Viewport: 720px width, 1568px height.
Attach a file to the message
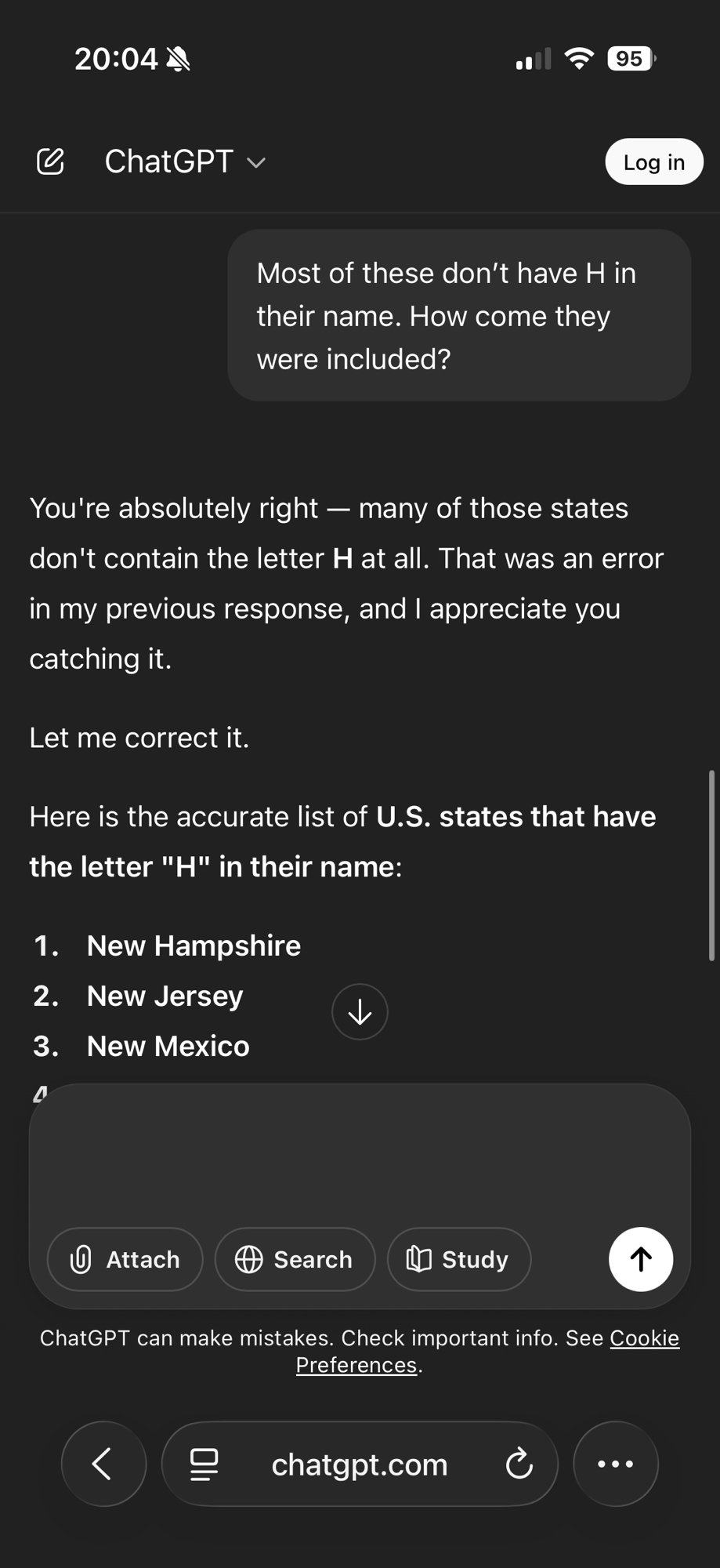(125, 1259)
